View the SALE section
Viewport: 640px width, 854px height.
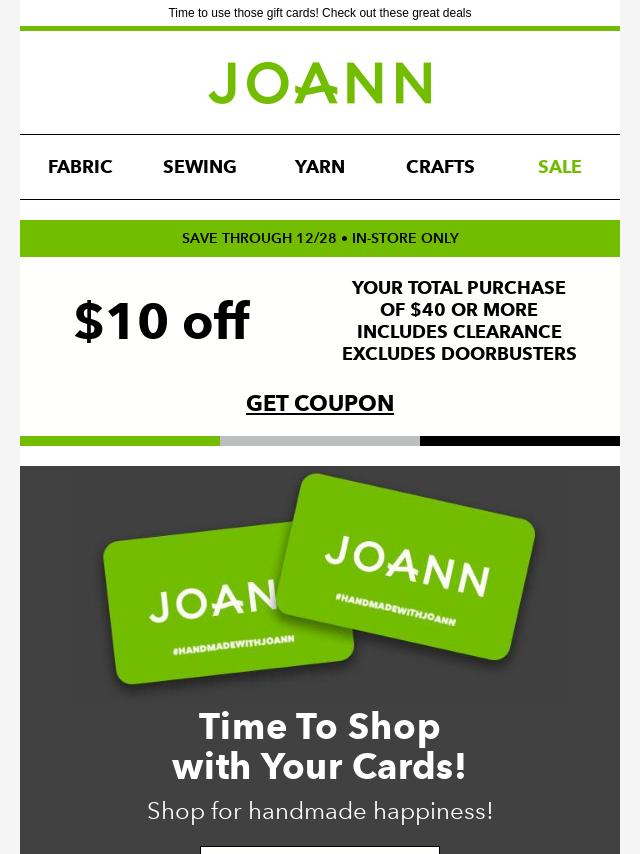tap(559, 167)
